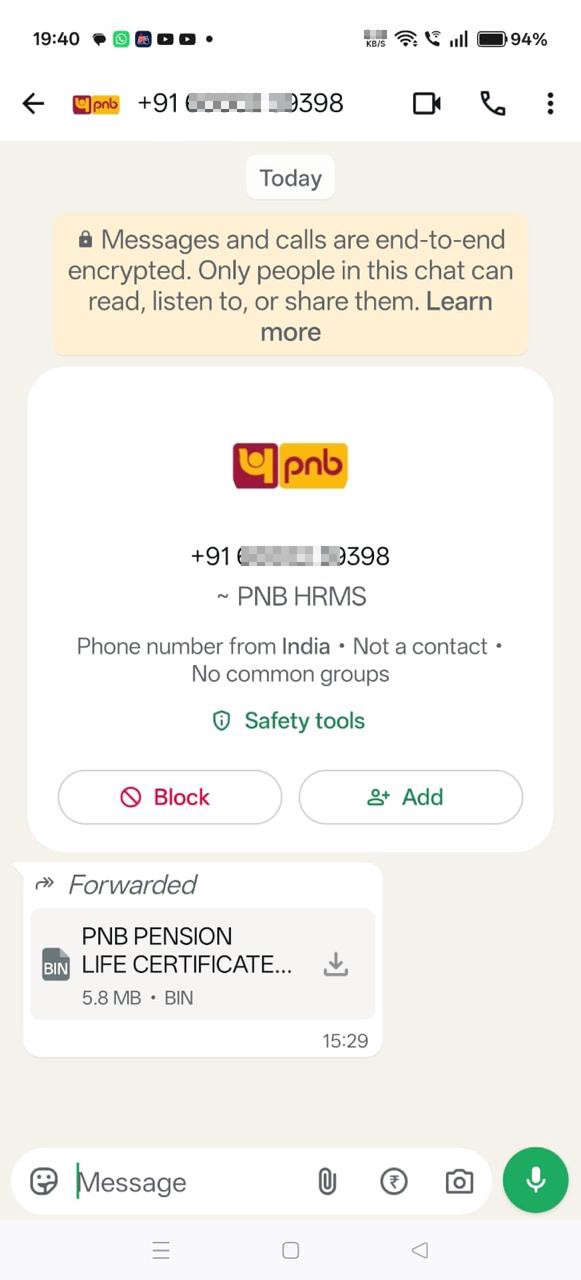Screen dimensions: 581x1280
Task: Open the three-dot overflow menu
Action: coord(550,103)
